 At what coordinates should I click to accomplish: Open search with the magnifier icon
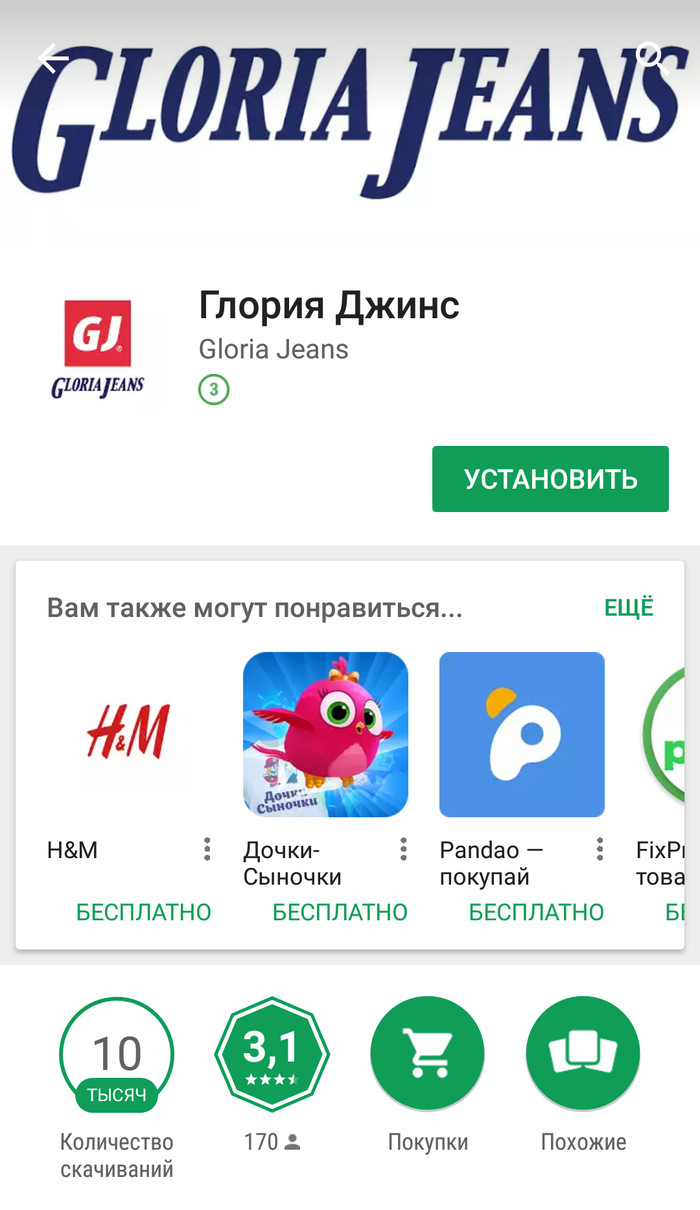click(652, 57)
